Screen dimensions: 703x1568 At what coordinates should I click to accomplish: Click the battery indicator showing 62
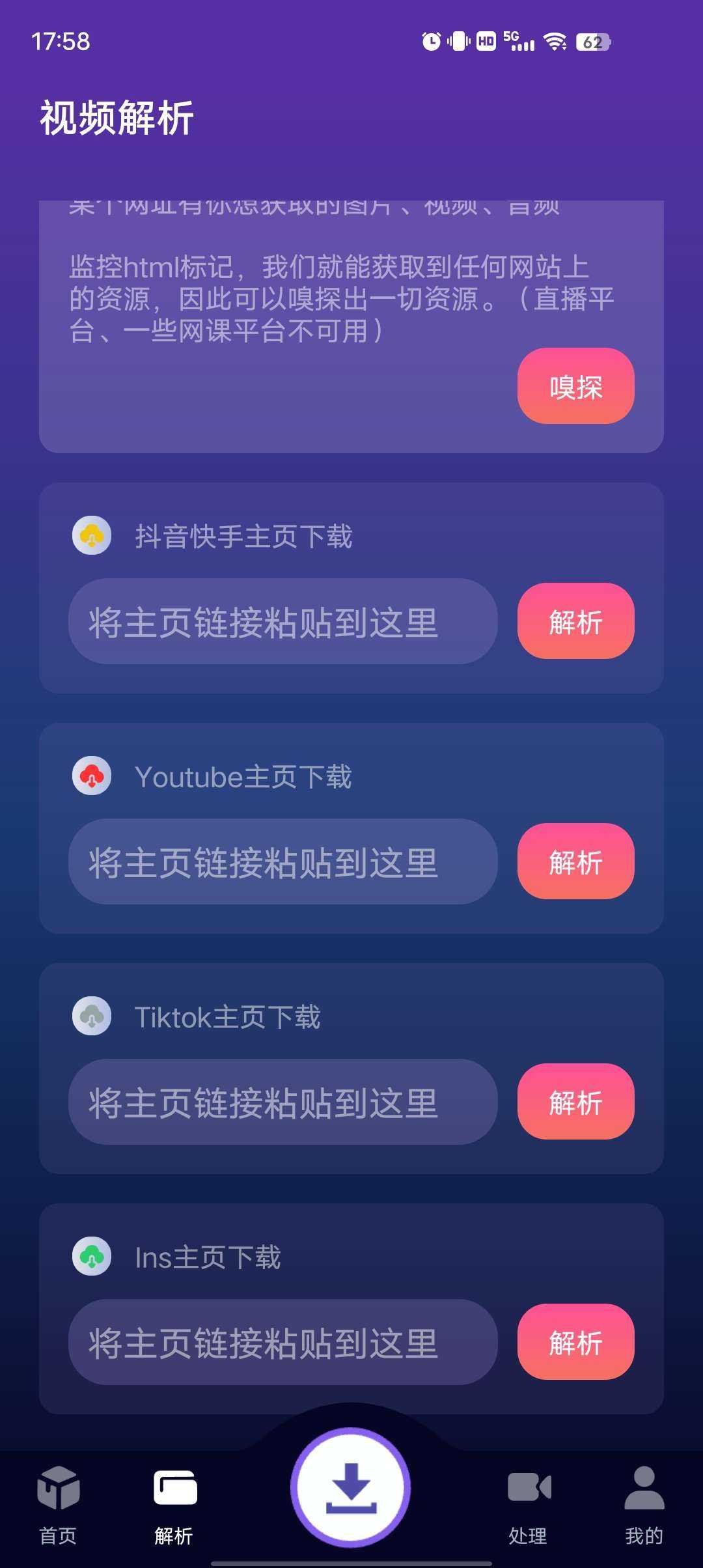[591, 42]
